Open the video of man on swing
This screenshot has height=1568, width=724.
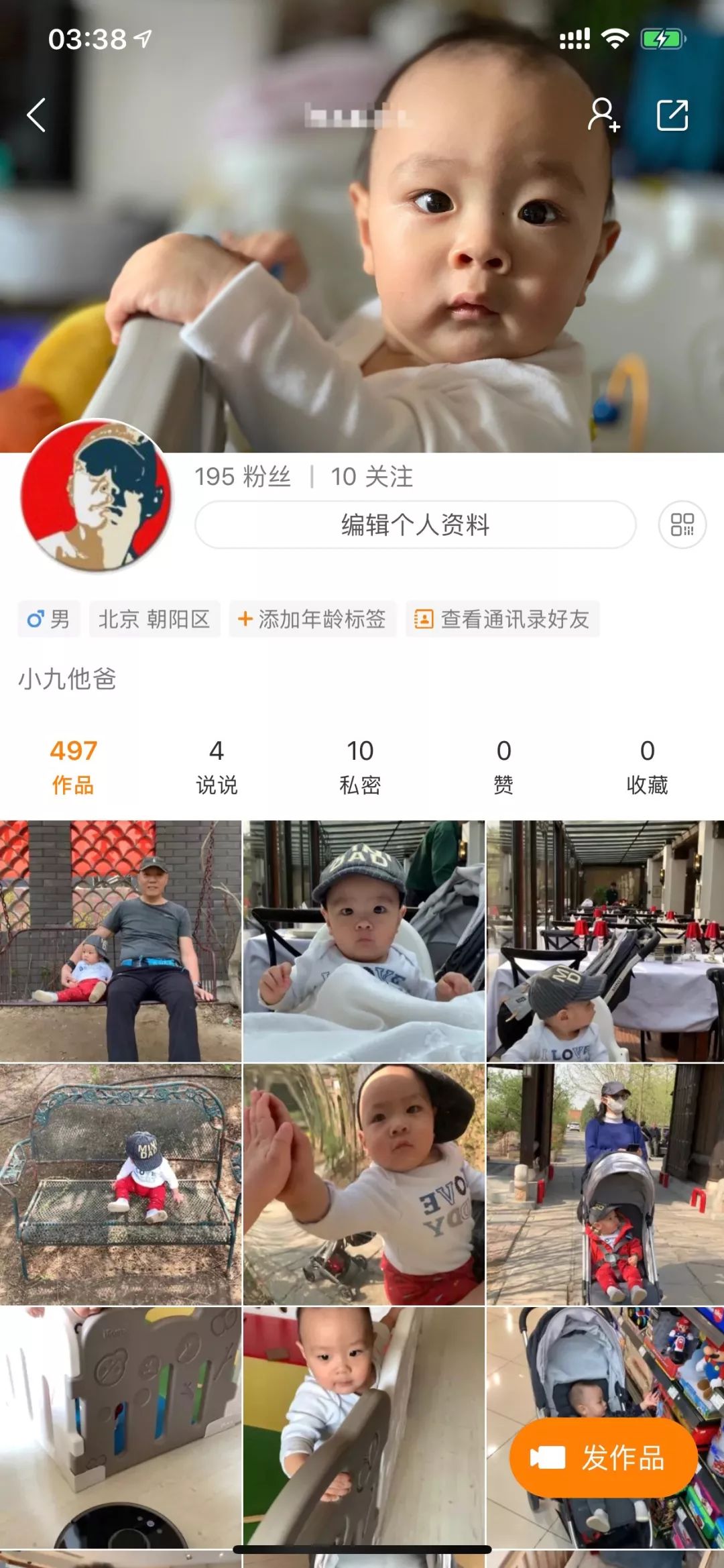121,940
